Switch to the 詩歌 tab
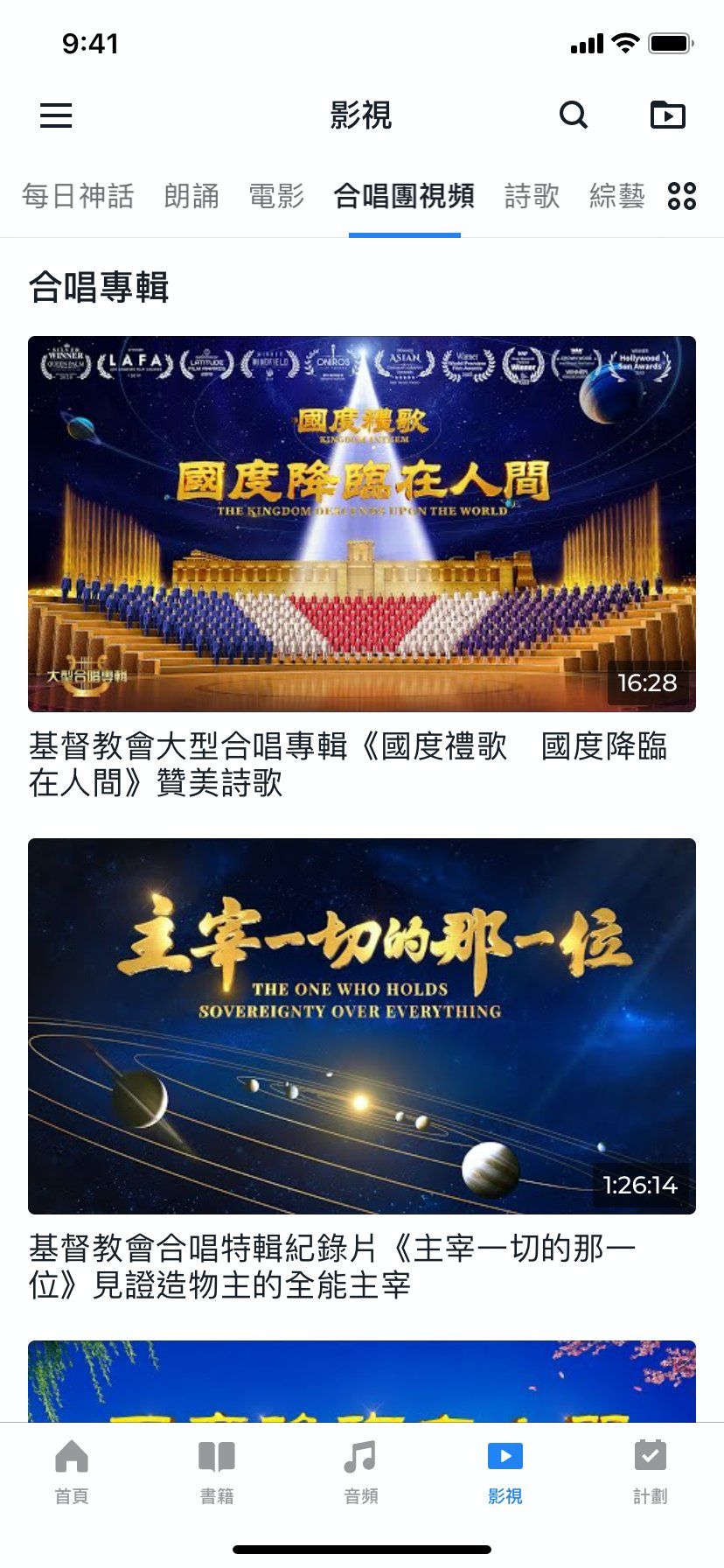Viewport: 724px width, 1568px height. click(532, 196)
